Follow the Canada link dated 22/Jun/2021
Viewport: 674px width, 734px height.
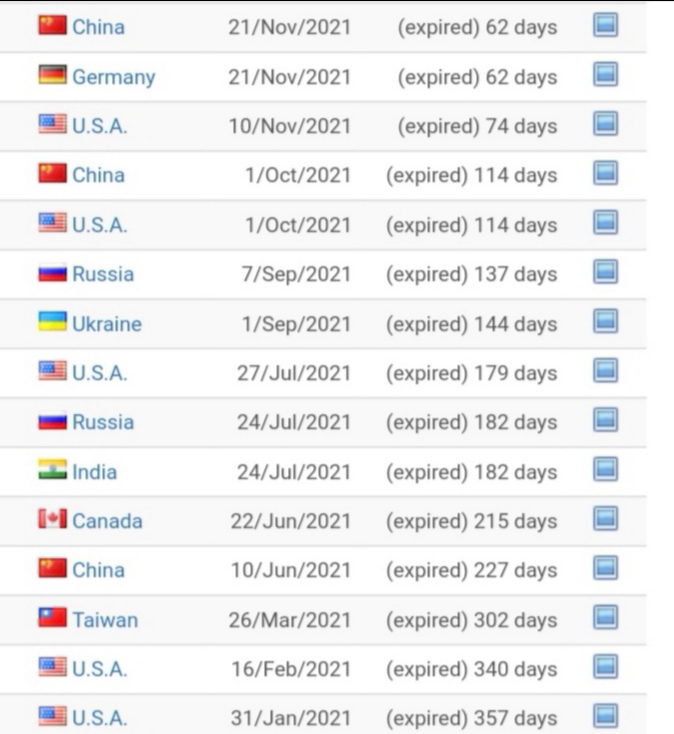[x=106, y=521]
